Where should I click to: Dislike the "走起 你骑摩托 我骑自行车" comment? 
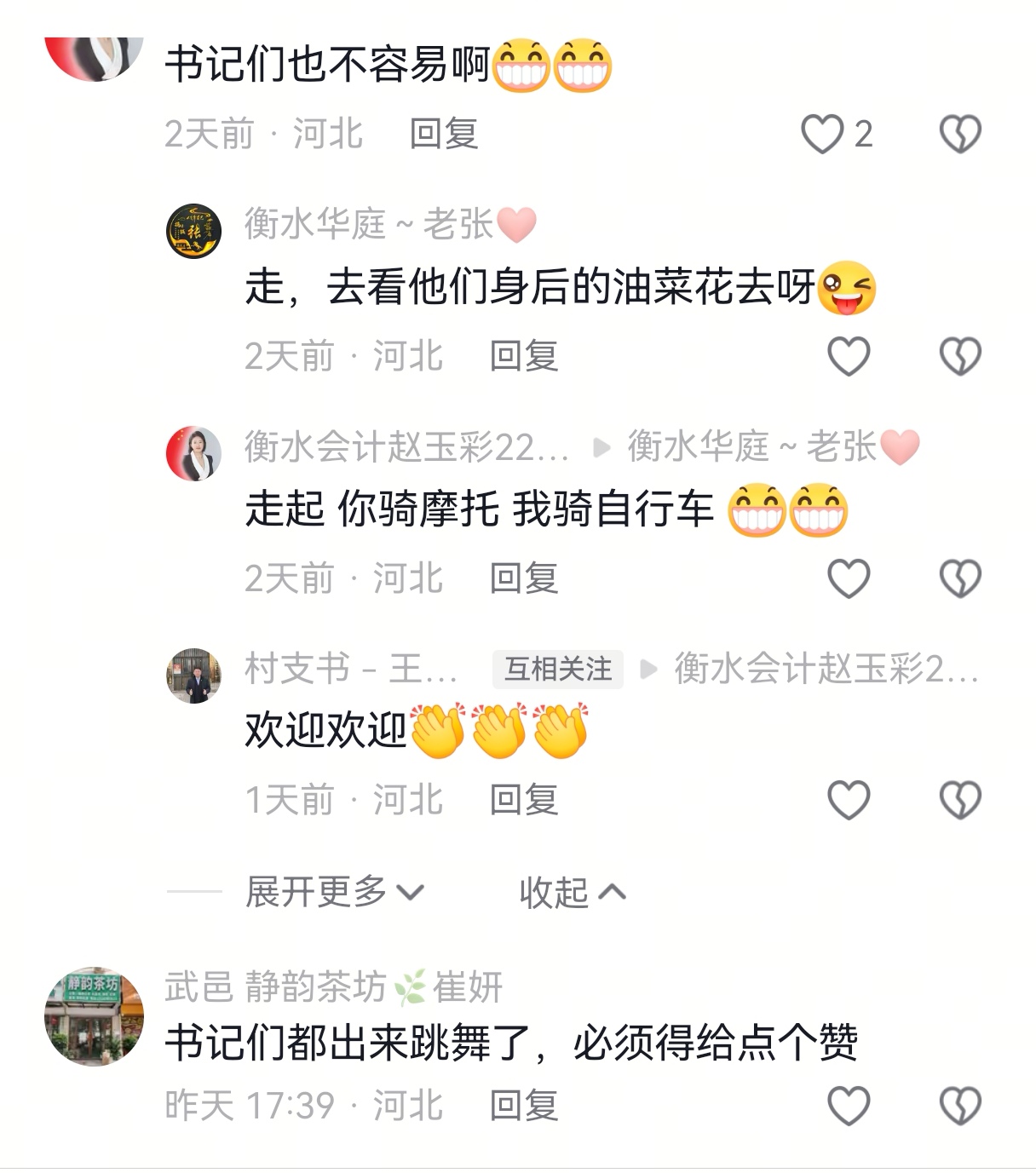pyautogui.click(x=960, y=578)
